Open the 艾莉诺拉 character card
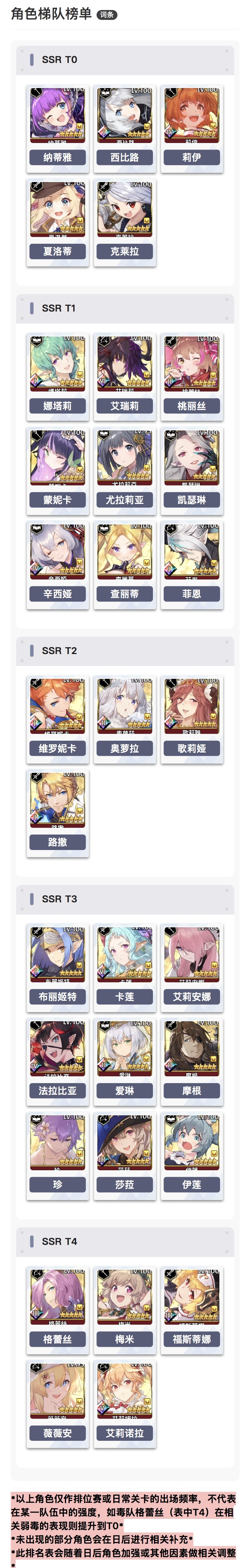Image resolution: width=251 pixels, height=1568 pixels. [125, 1403]
